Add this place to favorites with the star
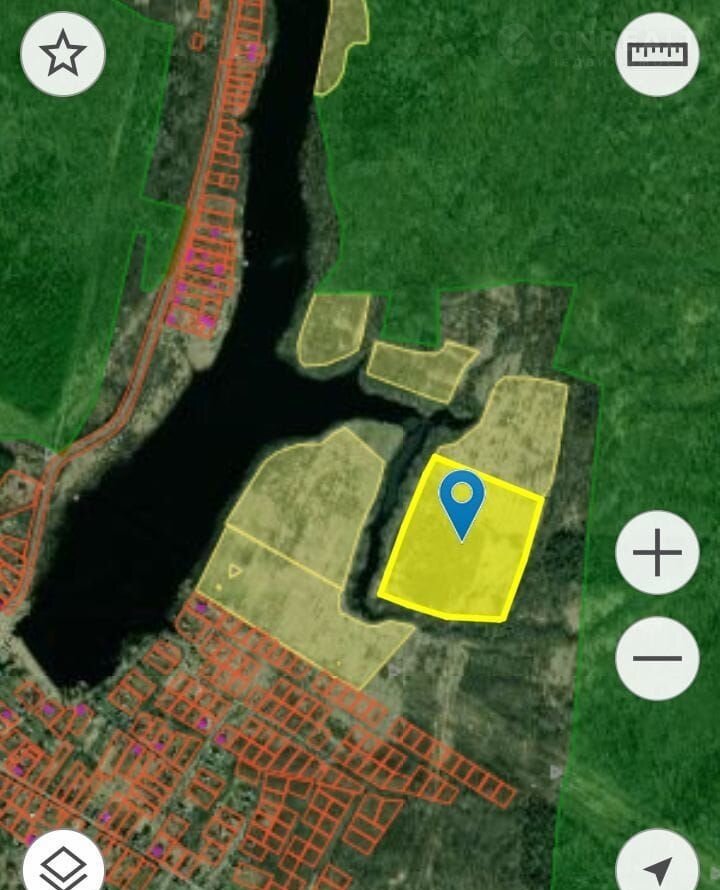 tap(63, 55)
